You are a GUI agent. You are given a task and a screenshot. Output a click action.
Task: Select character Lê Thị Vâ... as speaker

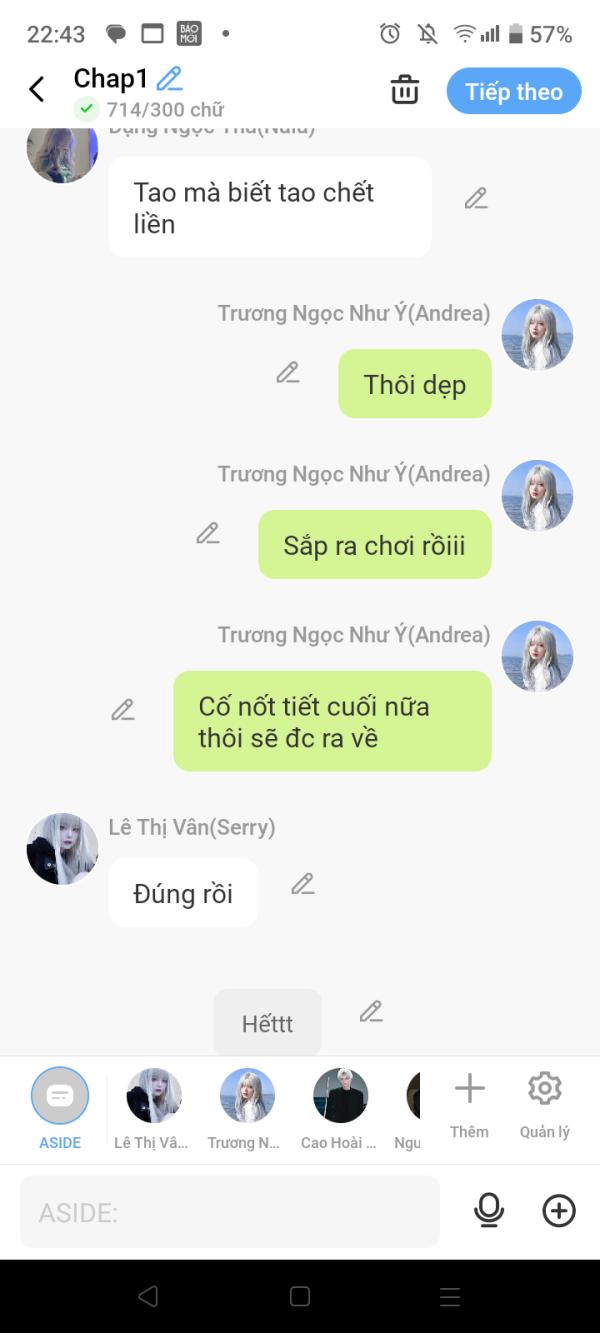(x=152, y=1109)
